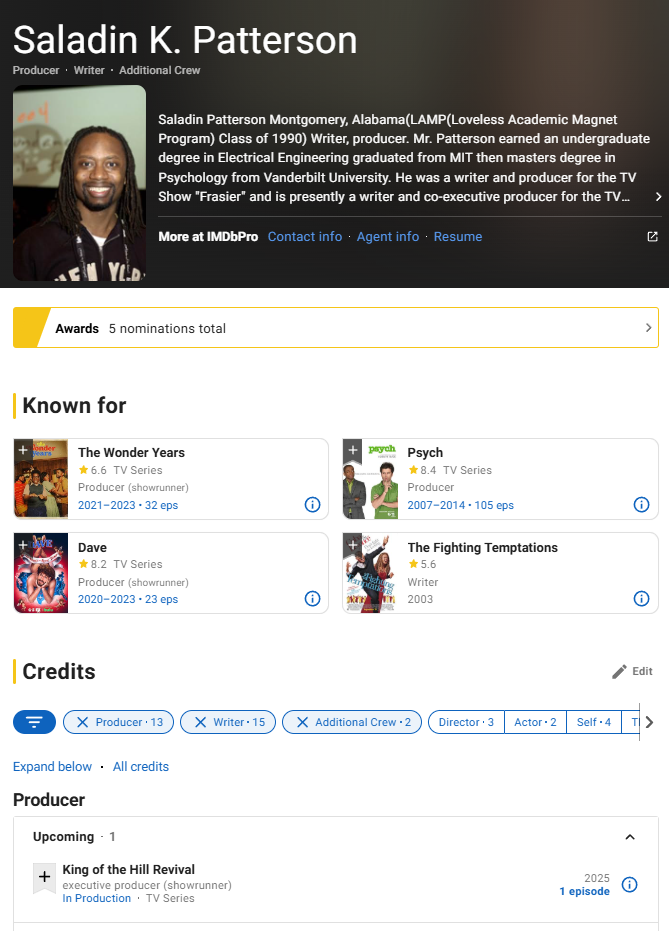669x931 pixels.
Task: Clear the Additional Crew filter chip
Action: 302,722
